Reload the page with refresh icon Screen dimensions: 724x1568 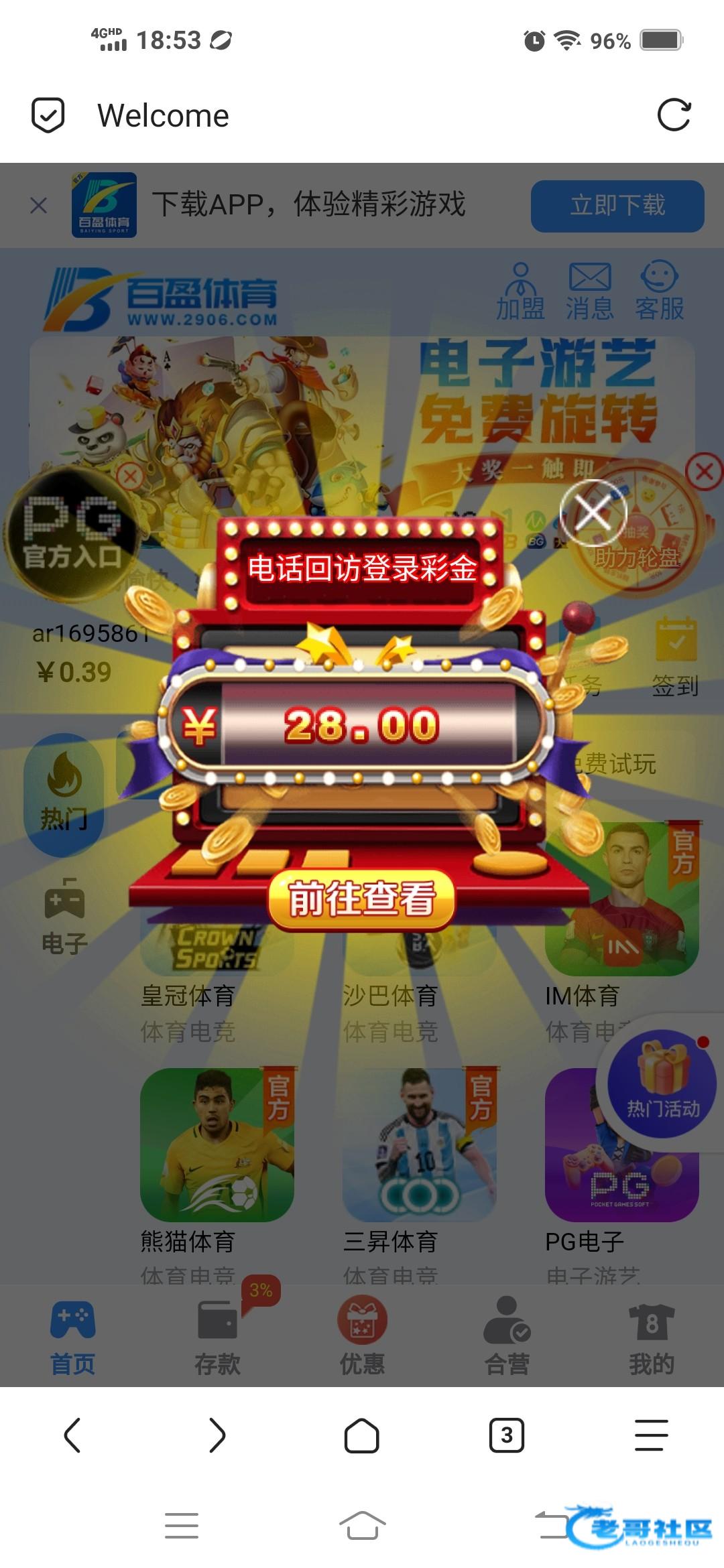[x=674, y=115]
